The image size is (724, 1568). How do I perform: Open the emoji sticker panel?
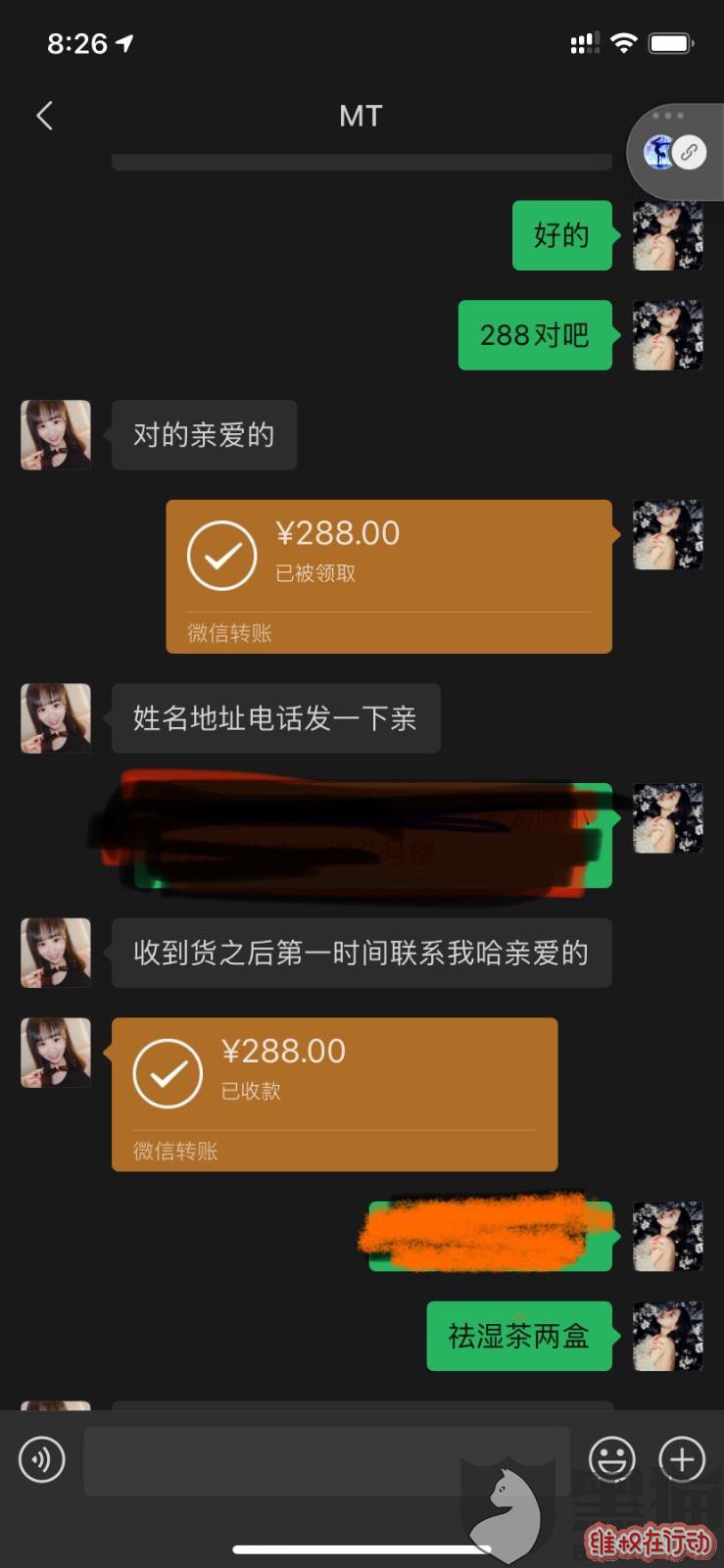point(611,1459)
